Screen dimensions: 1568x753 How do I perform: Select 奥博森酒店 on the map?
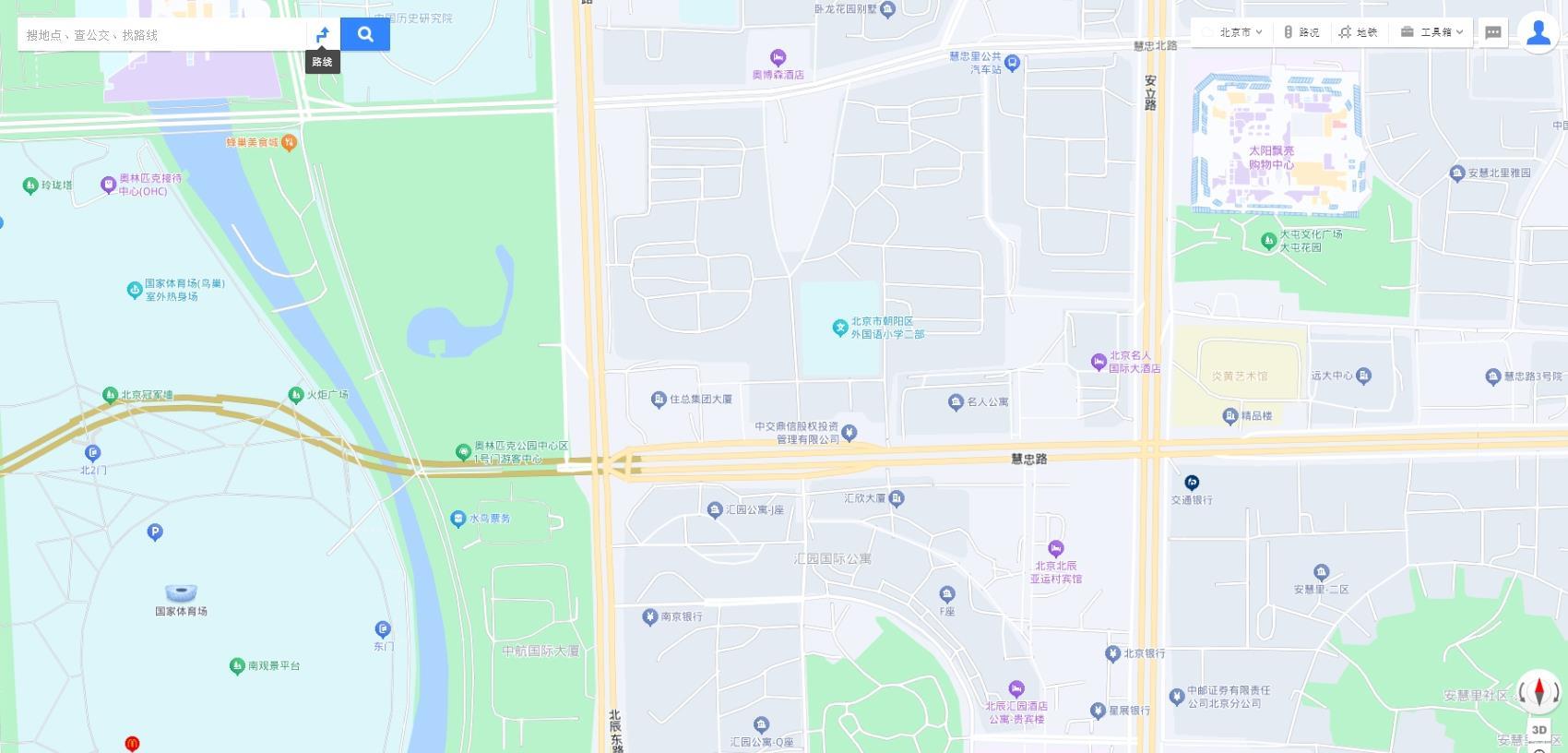[778, 58]
